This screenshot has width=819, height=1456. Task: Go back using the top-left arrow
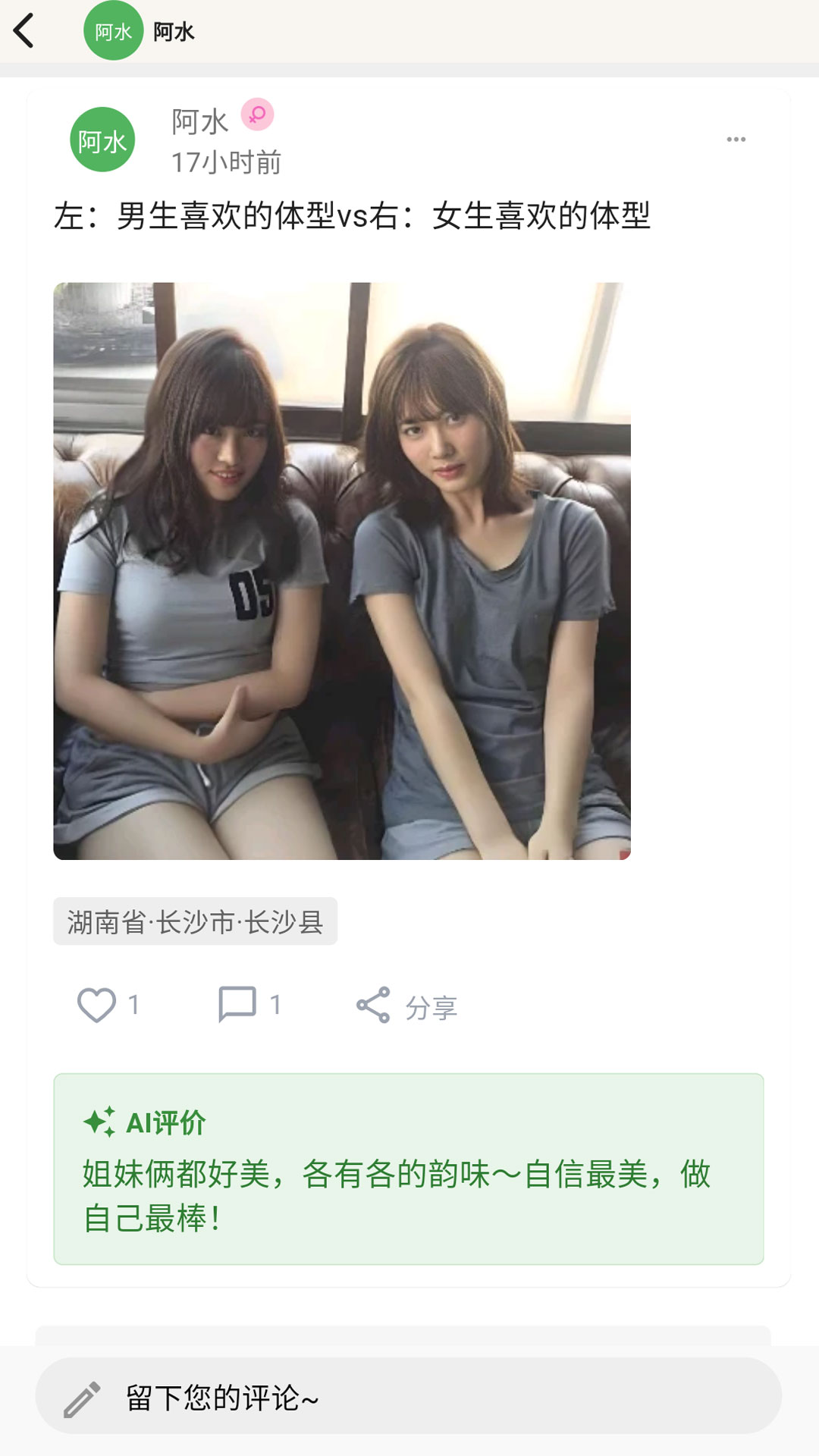[24, 31]
